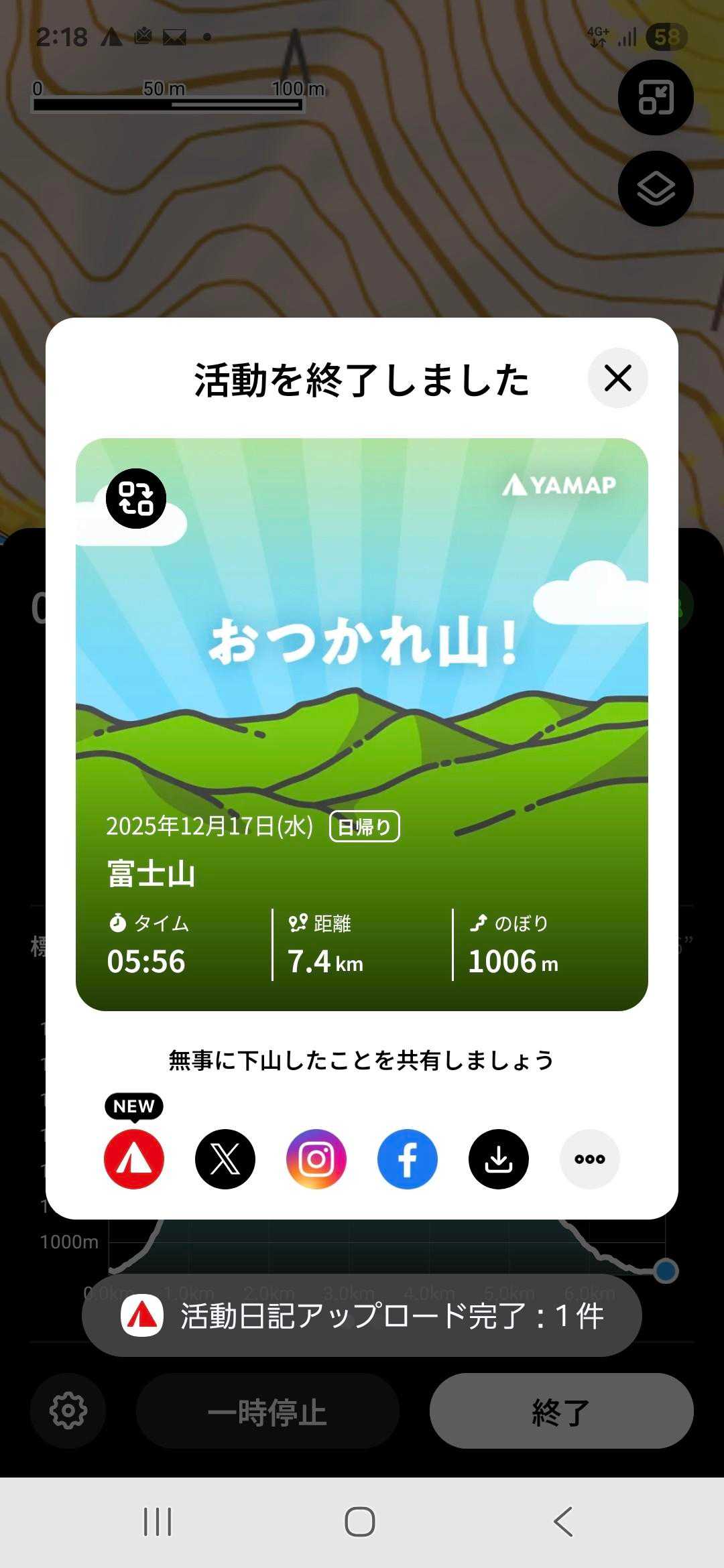Go to the home screen

(x=360, y=1521)
